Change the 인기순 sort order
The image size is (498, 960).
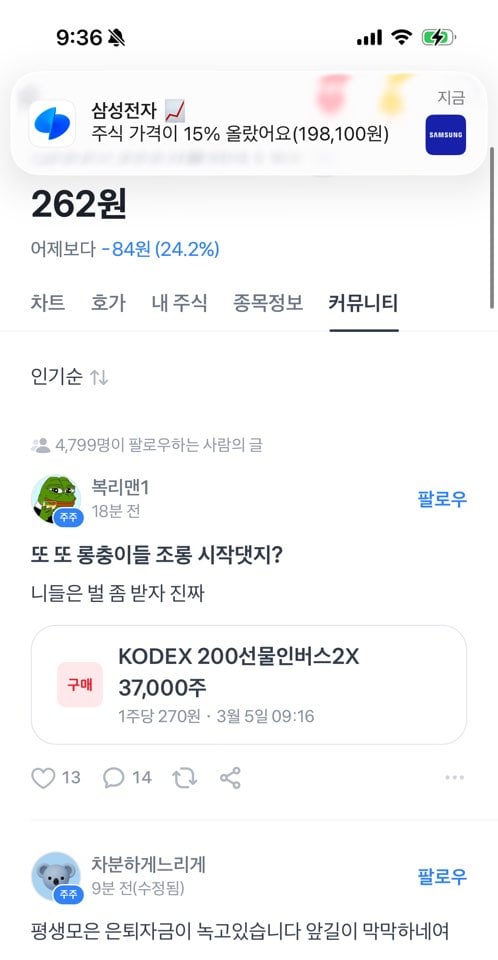tap(69, 377)
